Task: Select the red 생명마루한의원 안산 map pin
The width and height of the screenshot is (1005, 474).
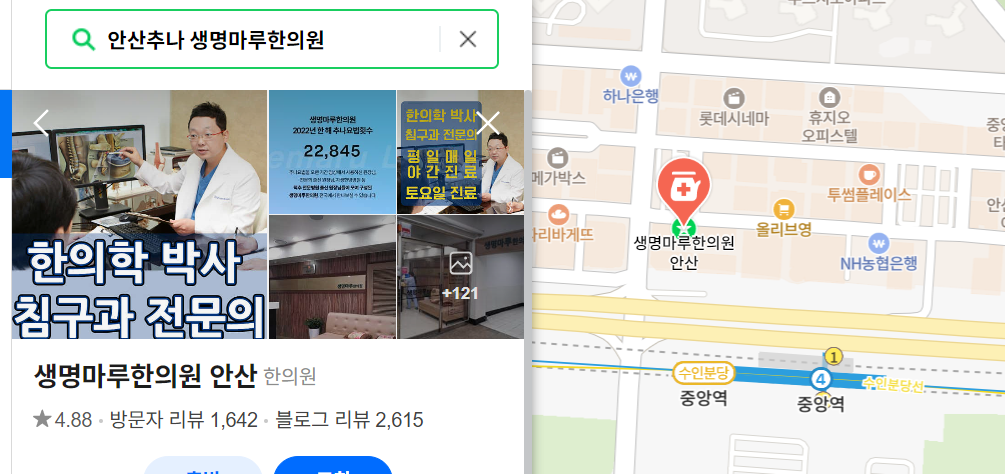Action: click(x=683, y=187)
